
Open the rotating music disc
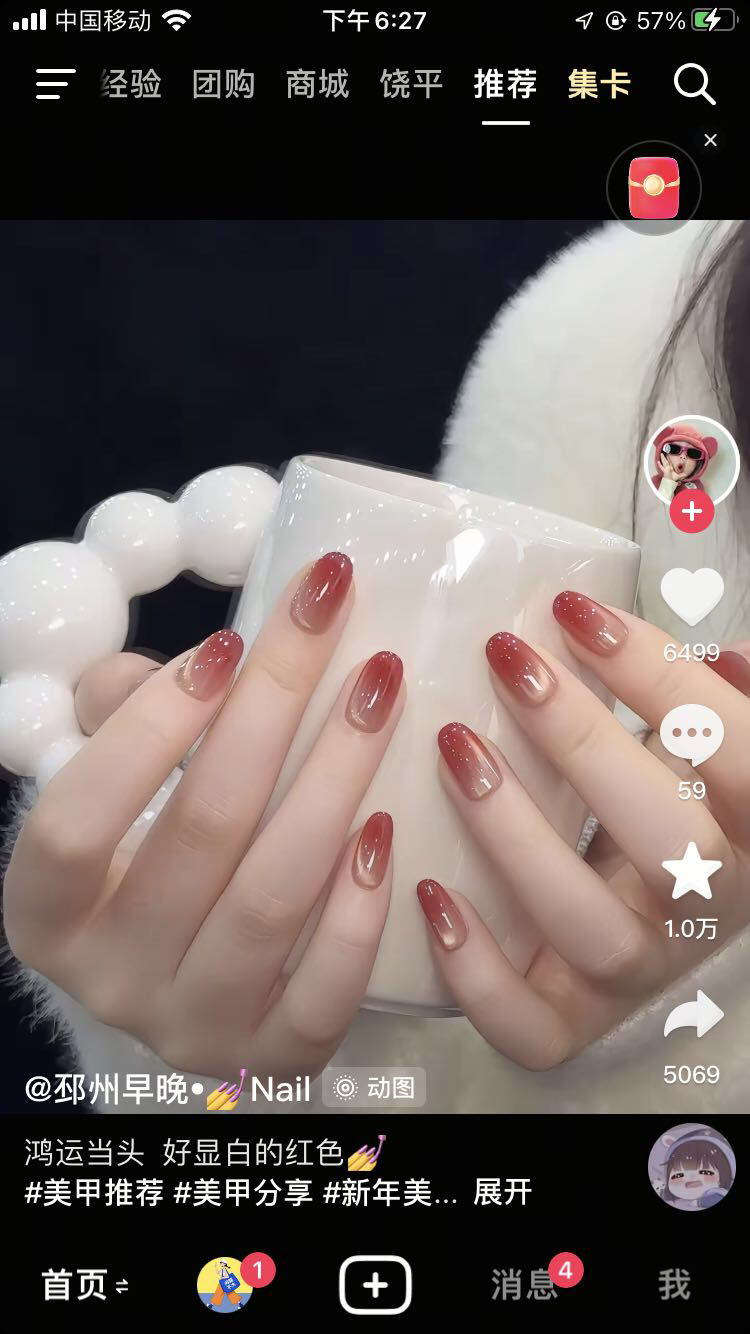[x=692, y=1166]
